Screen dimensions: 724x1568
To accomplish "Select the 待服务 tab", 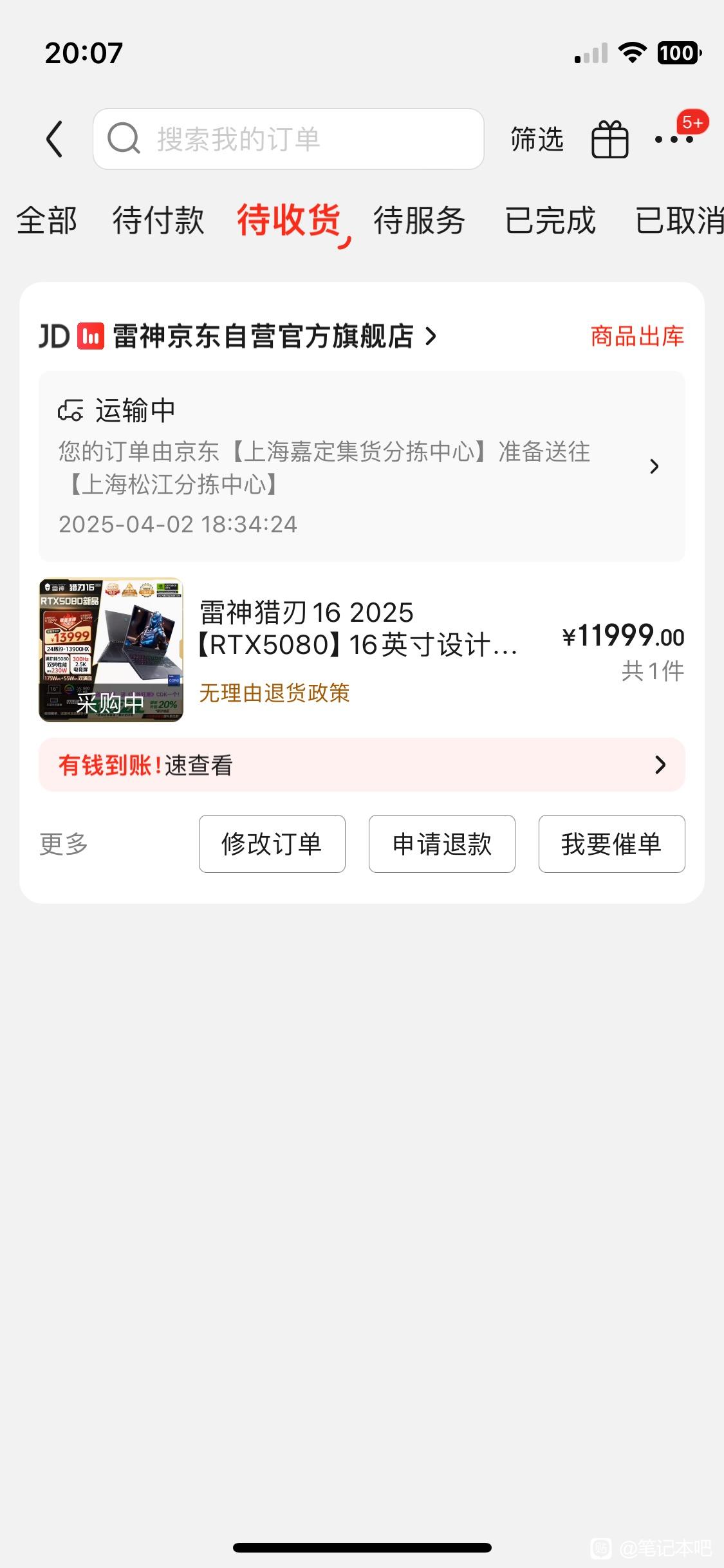I will pos(420,220).
